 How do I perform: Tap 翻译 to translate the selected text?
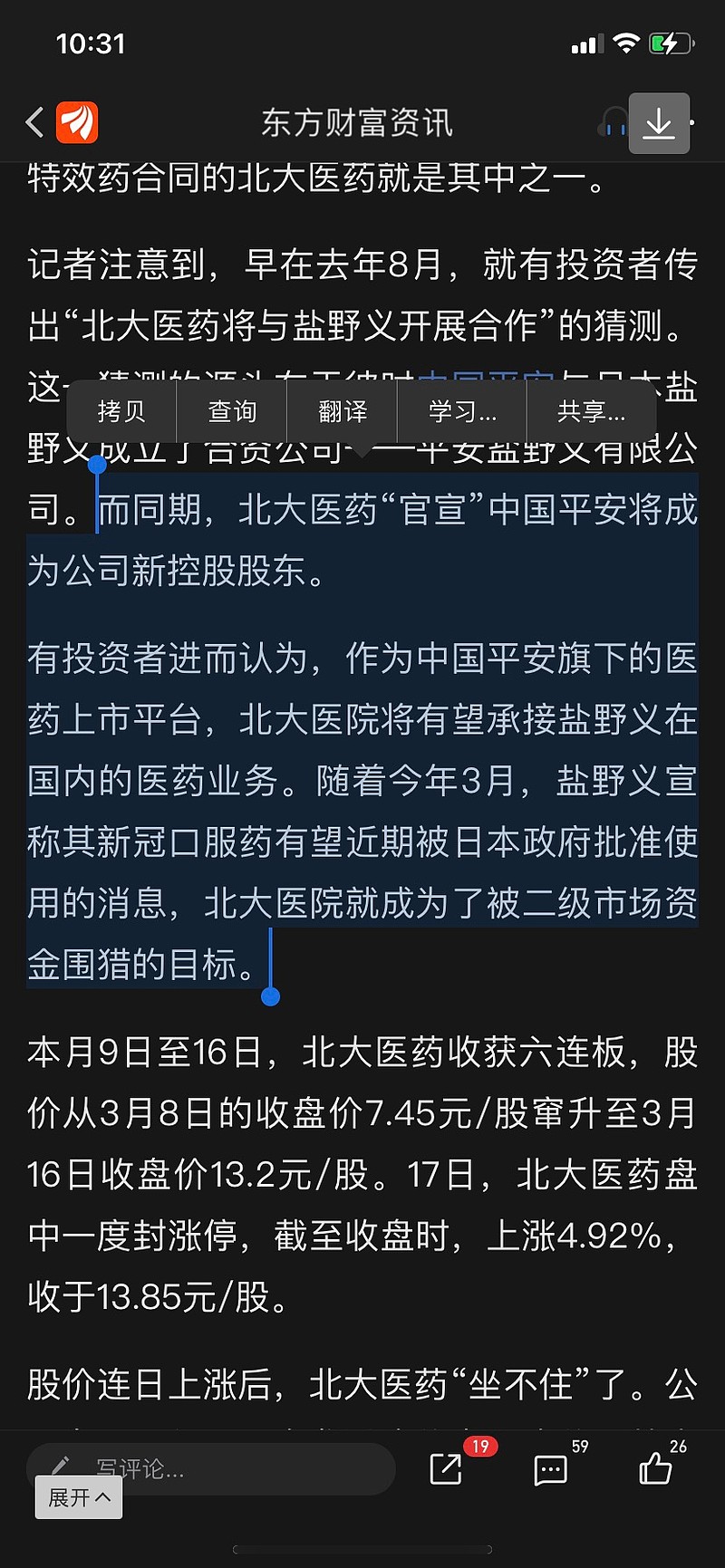(343, 412)
